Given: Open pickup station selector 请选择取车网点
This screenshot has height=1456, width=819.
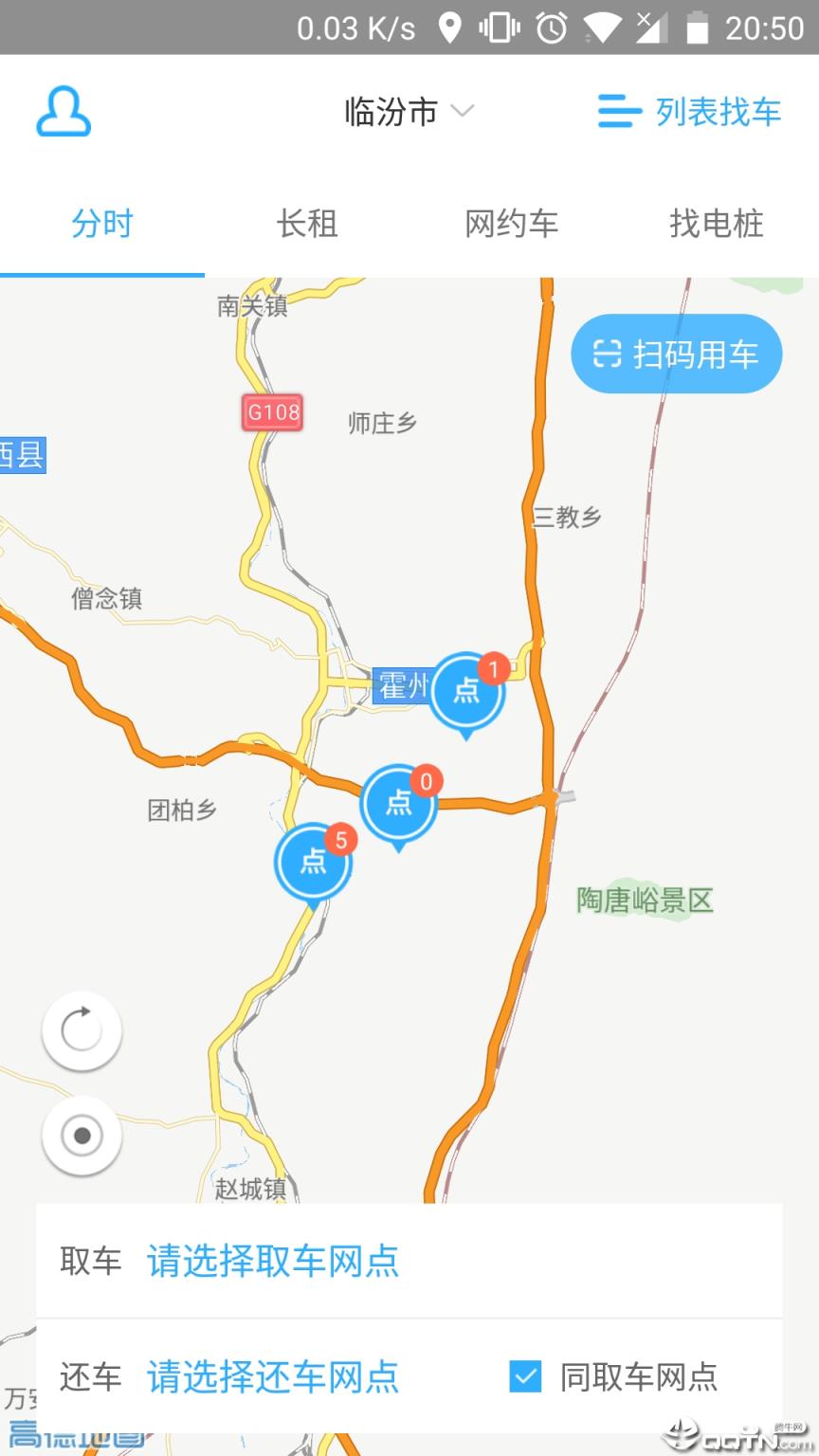Looking at the screenshot, I should point(272,1262).
